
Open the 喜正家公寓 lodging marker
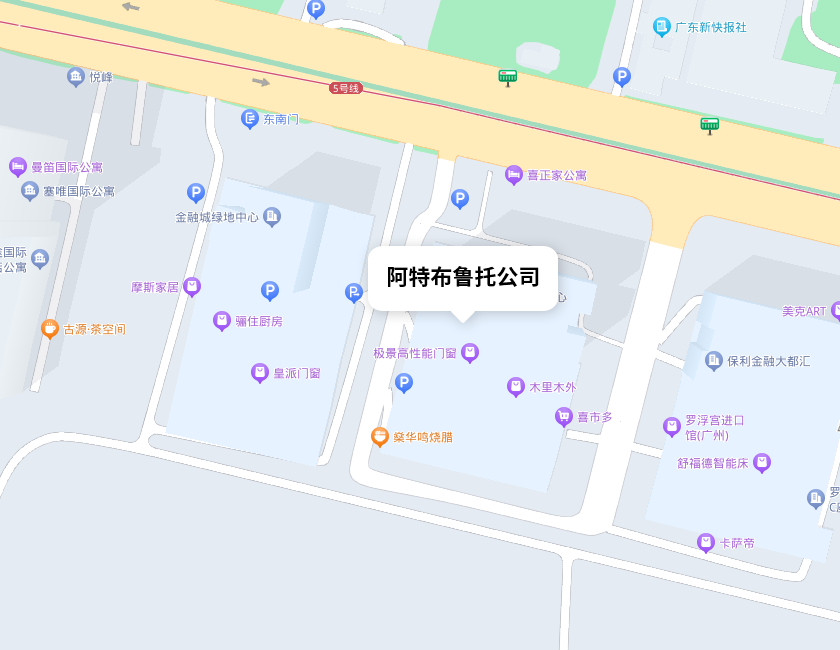514,175
